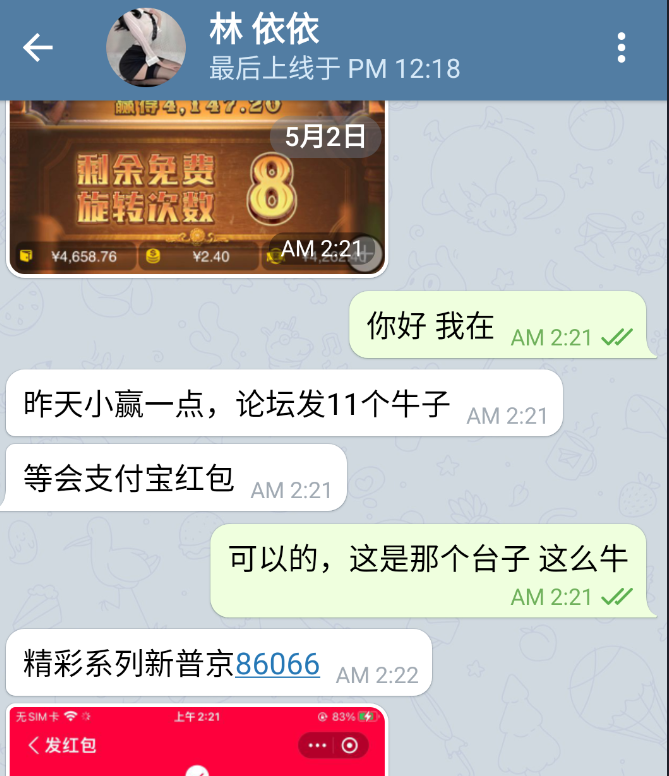This screenshot has height=776, width=669.
Task: Open the three-dot overflow menu
Action: [x=621, y=48]
